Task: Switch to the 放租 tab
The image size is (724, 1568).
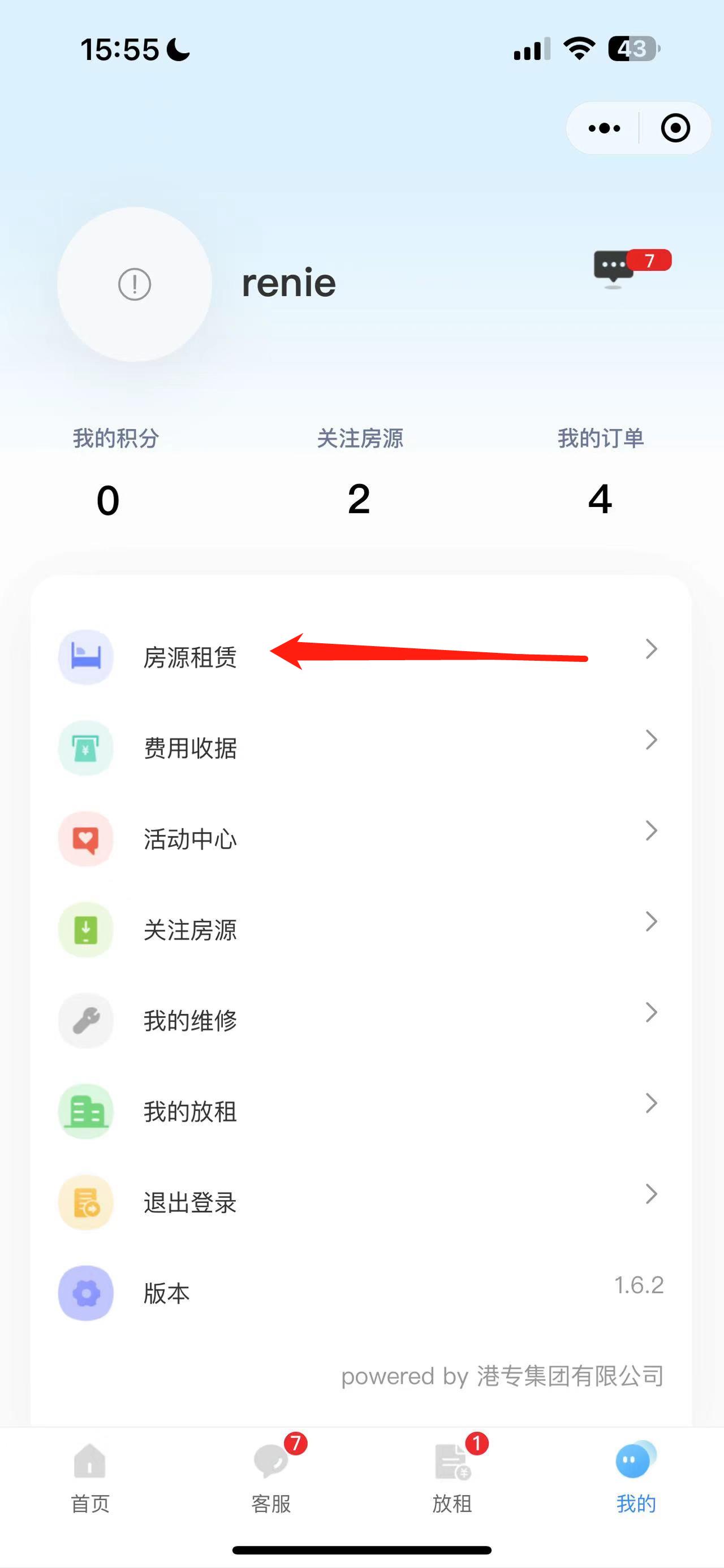Action: 453,1479
